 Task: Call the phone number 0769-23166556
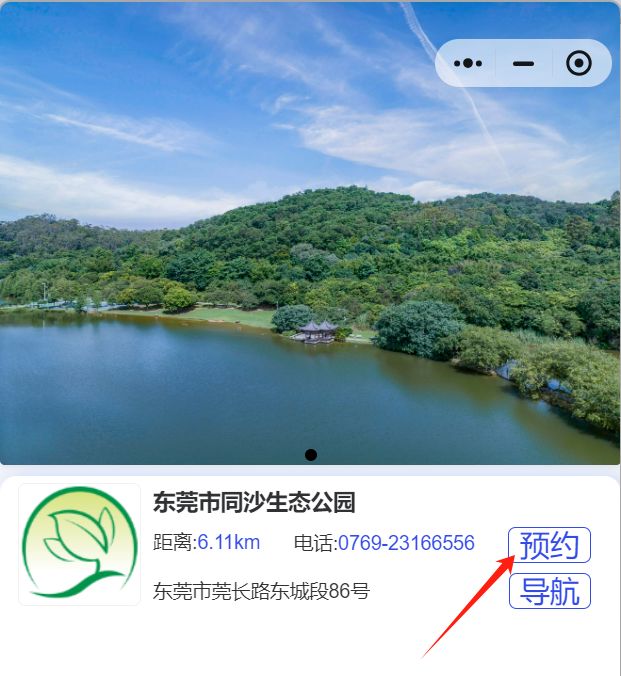(405, 543)
